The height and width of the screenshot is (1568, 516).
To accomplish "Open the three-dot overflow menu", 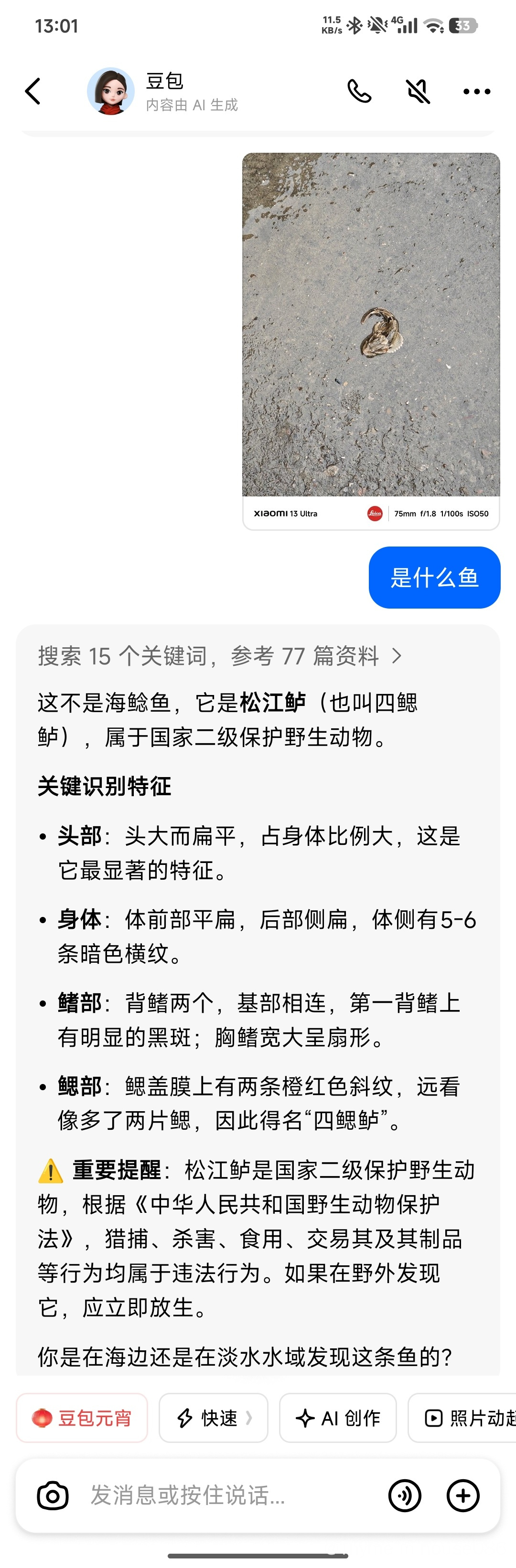I will pyautogui.click(x=476, y=91).
